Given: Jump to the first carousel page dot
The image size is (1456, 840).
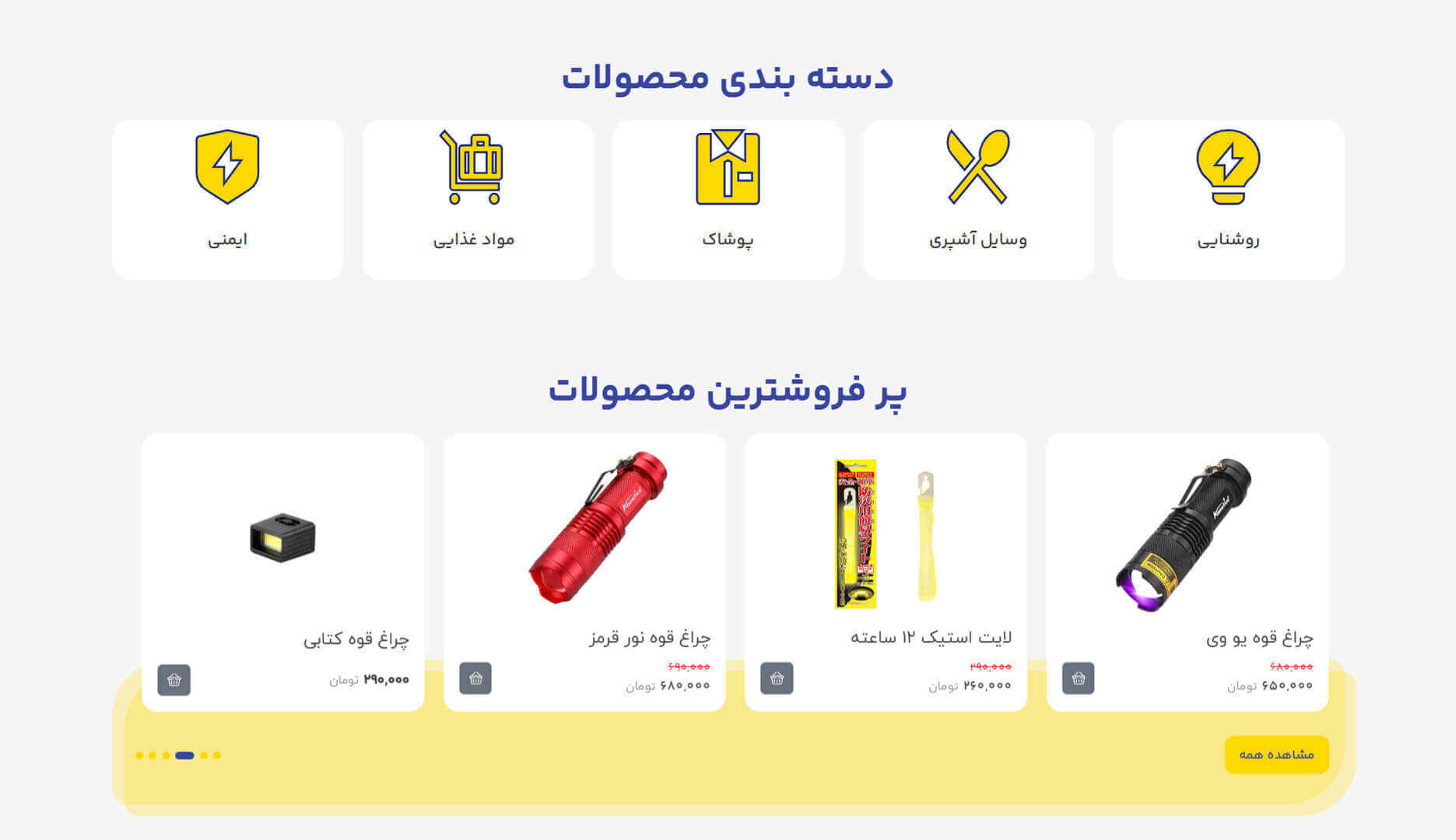Looking at the screenshot, I should coord(217,755).
